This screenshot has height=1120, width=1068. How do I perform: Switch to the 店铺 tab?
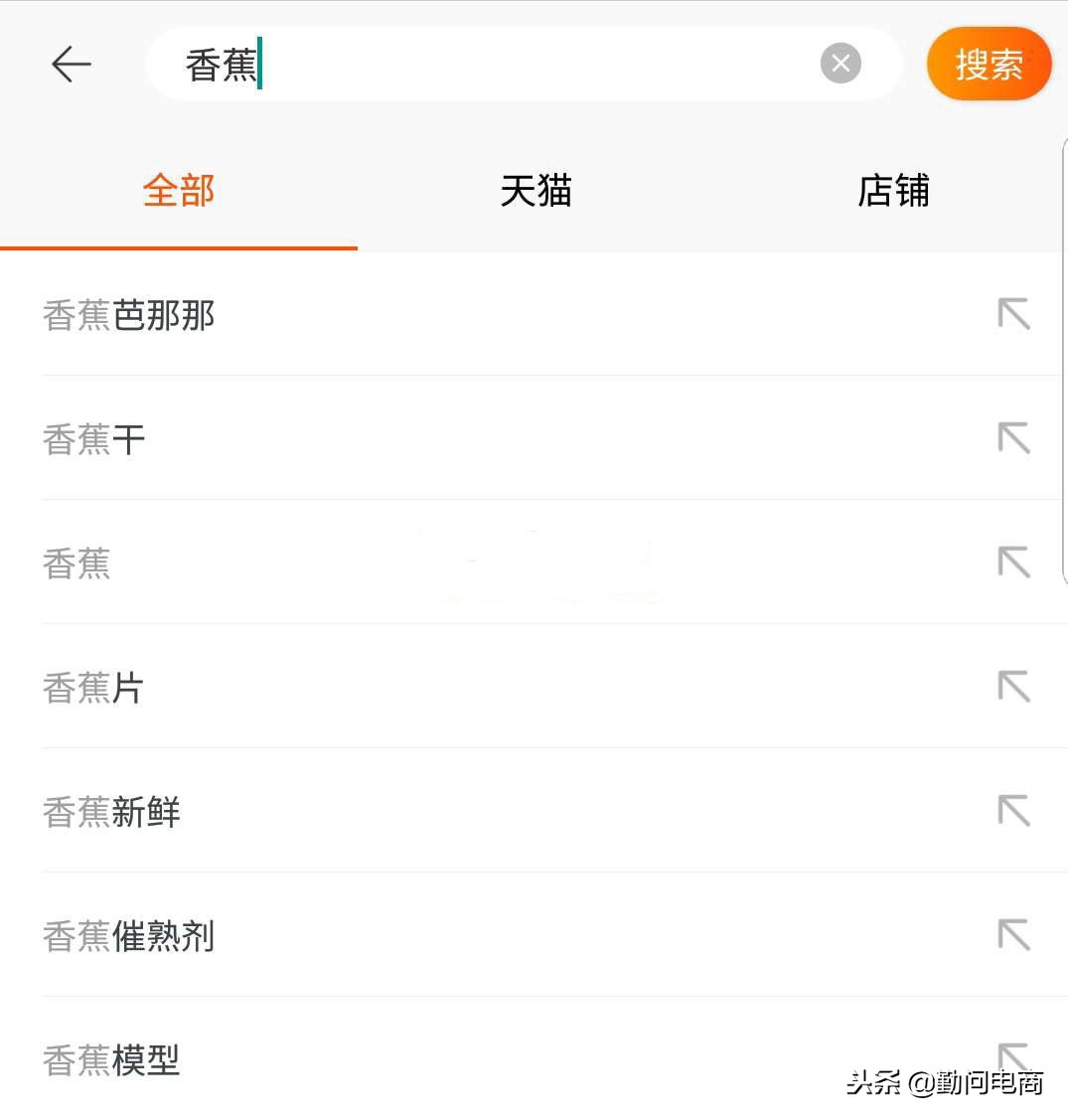892,192
